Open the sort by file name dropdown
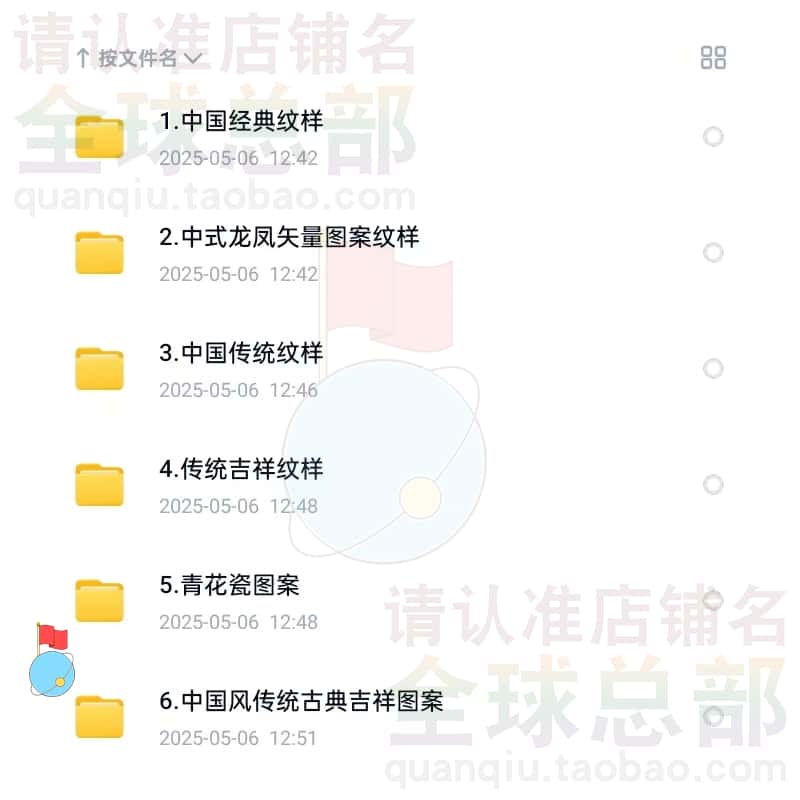 [138, 58]
